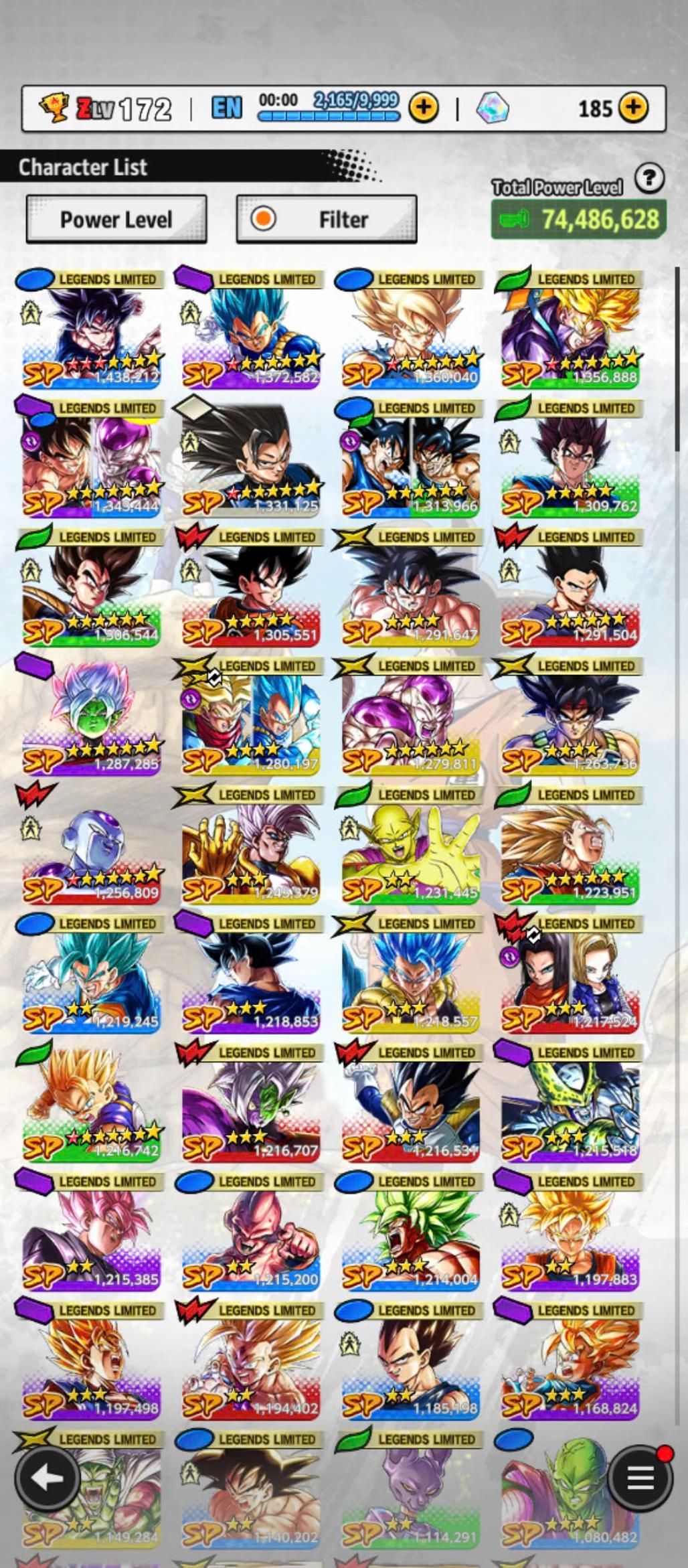Viewport: 688px width, 1568px height.
Task: Tap the plus next to 185 crystals
Action: (632, 107)
